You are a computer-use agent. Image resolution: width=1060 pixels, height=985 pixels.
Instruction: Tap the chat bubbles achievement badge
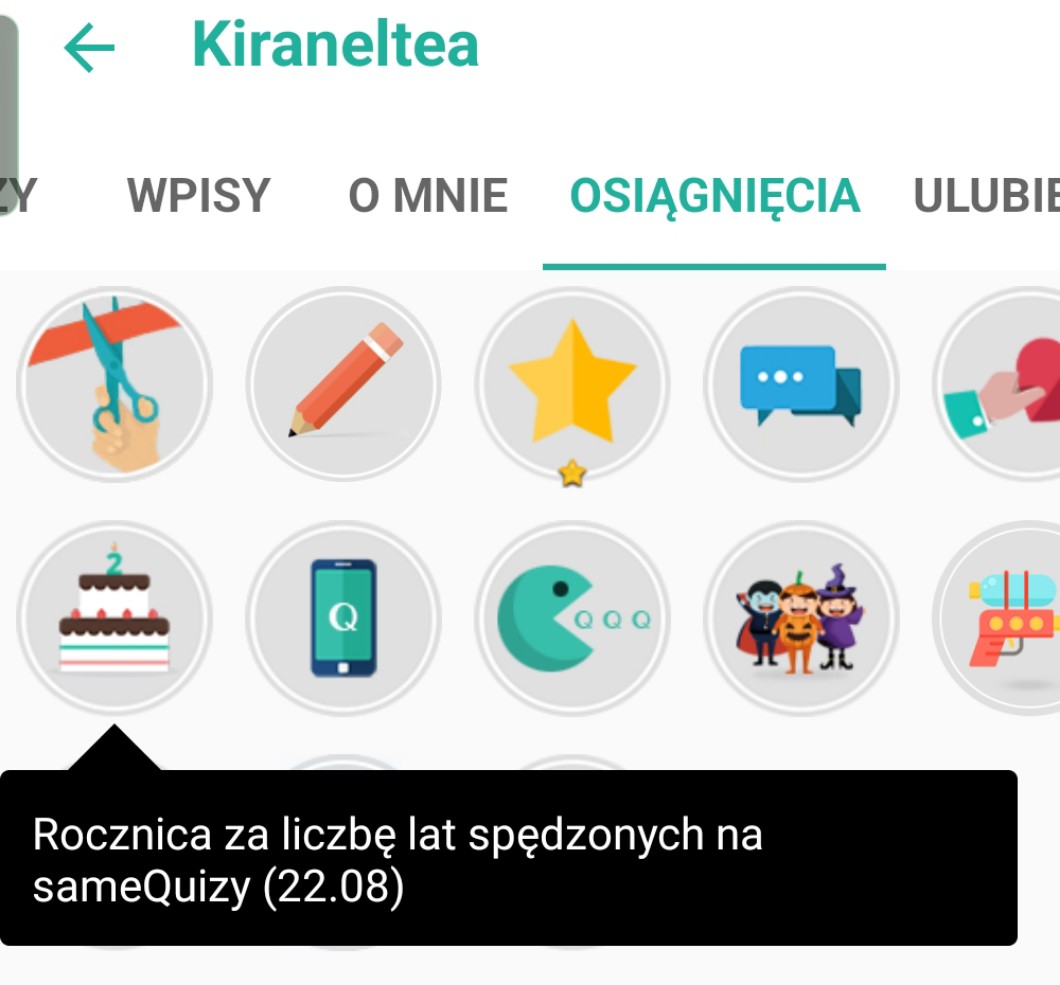(x=801, y=385)
